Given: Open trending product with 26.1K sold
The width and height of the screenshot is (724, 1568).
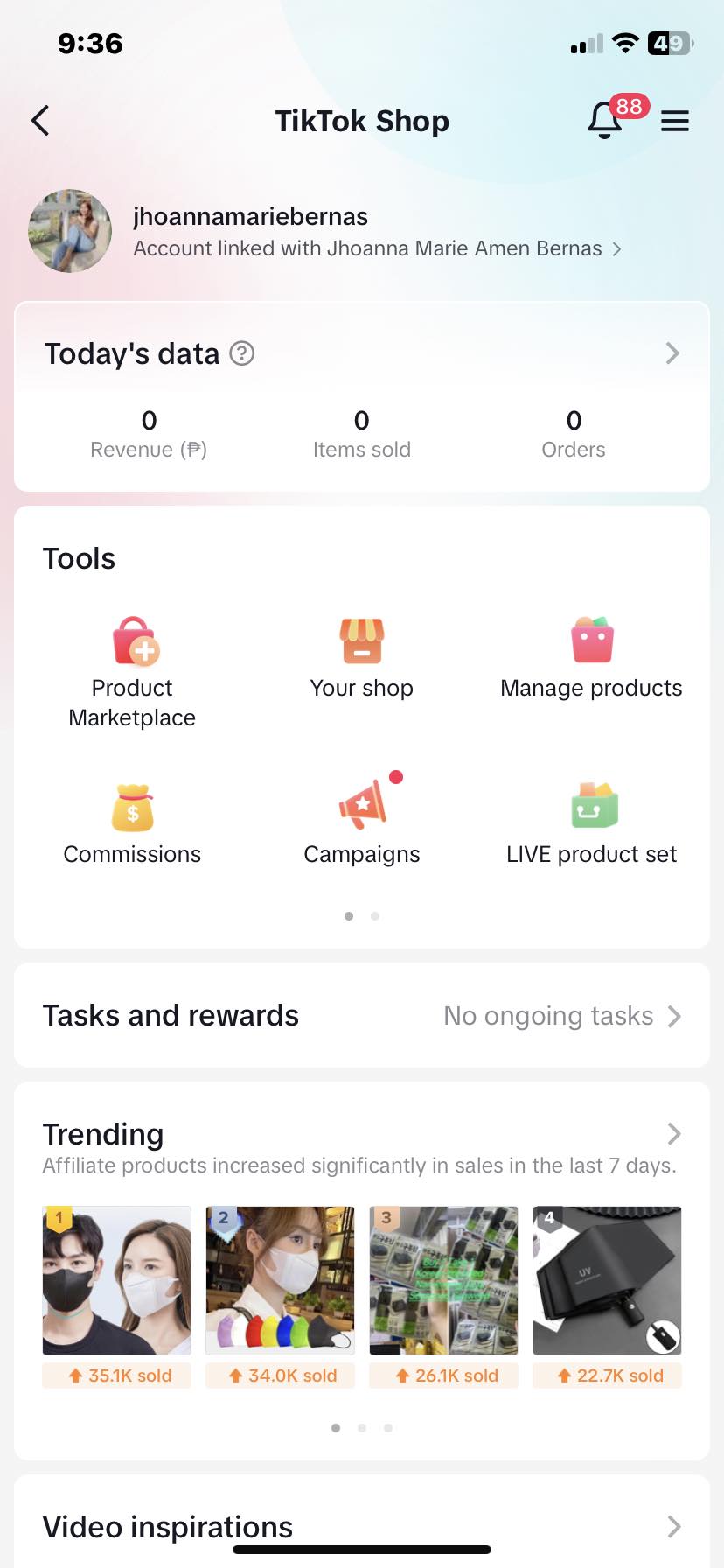Looking at the screenshot, I should tap(443, 1281).
